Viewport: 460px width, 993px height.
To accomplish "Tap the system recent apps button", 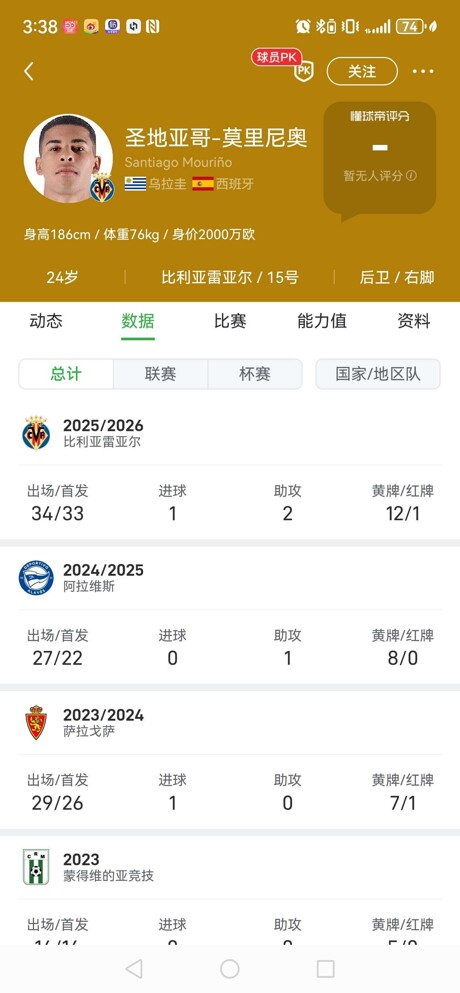I will [325, 968].
